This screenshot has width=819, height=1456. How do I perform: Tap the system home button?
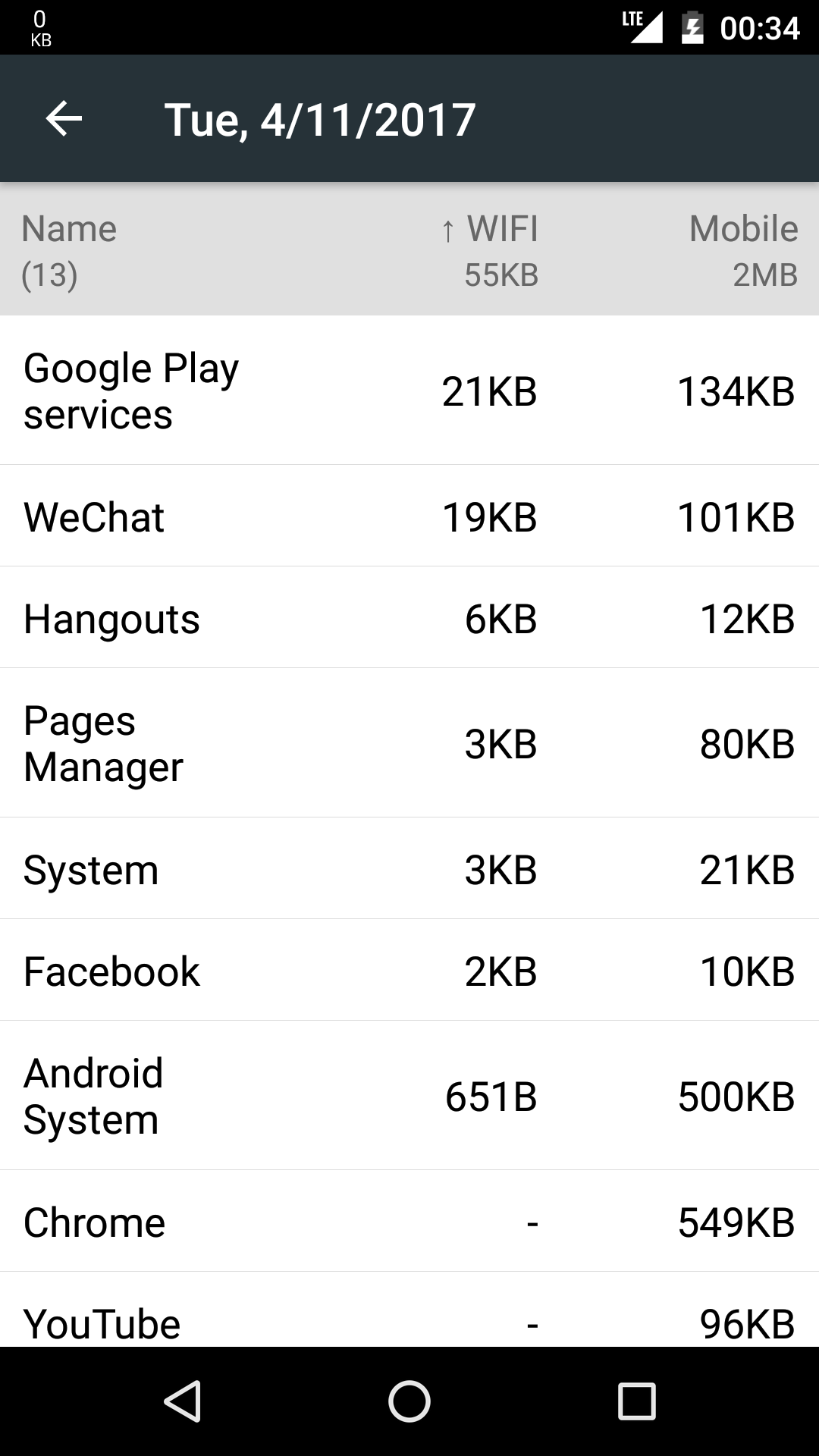409,1401
